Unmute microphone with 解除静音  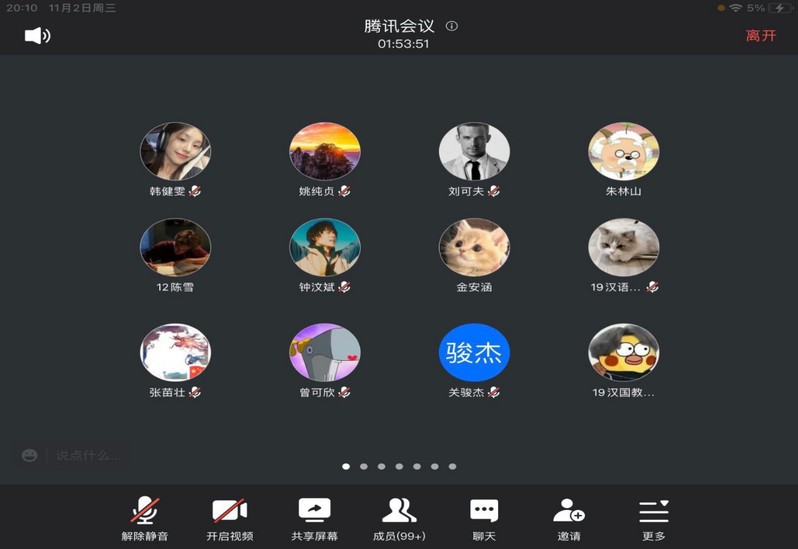[145, 518]
